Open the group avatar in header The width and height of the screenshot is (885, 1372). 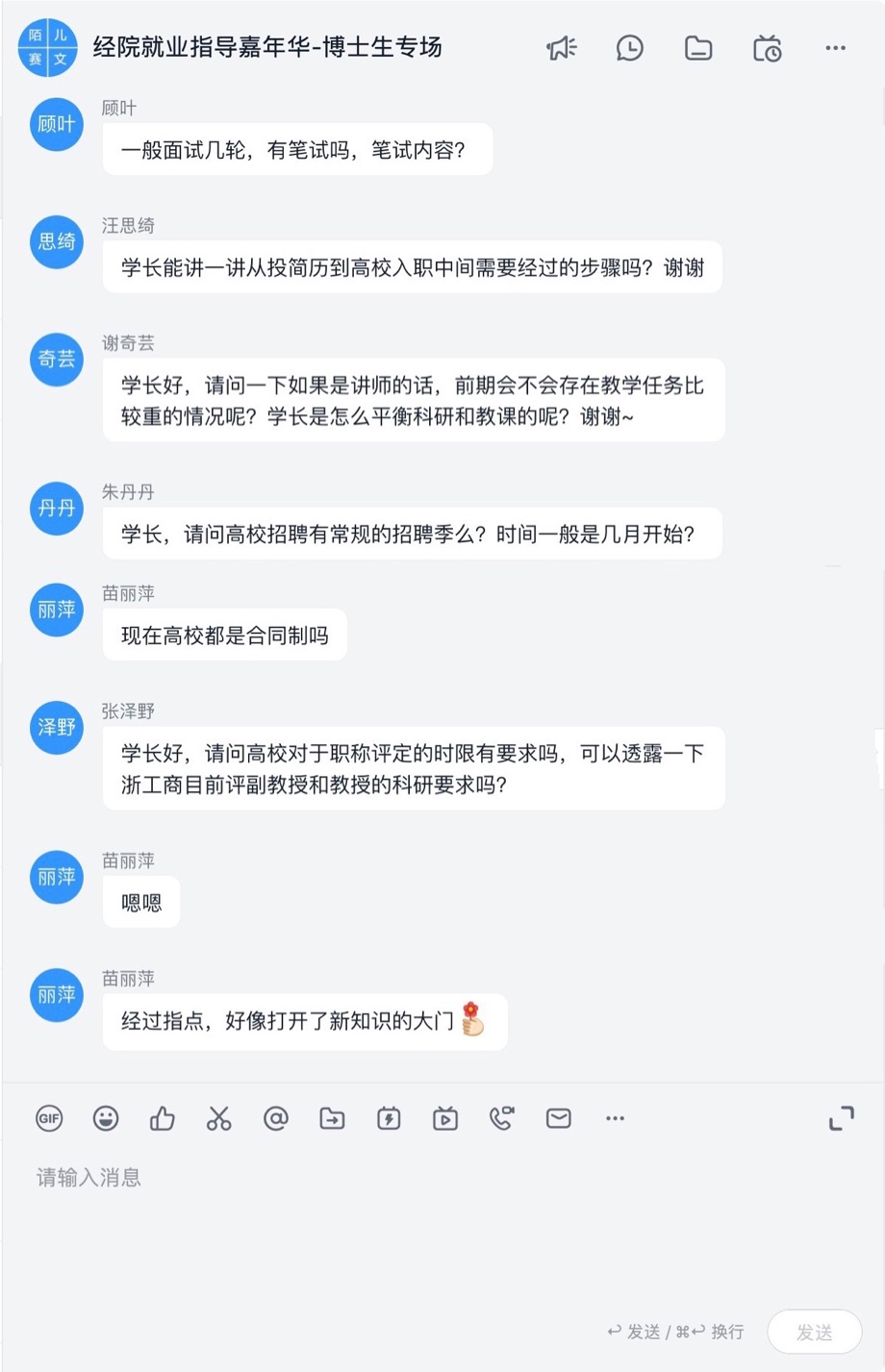pos(48,47)
